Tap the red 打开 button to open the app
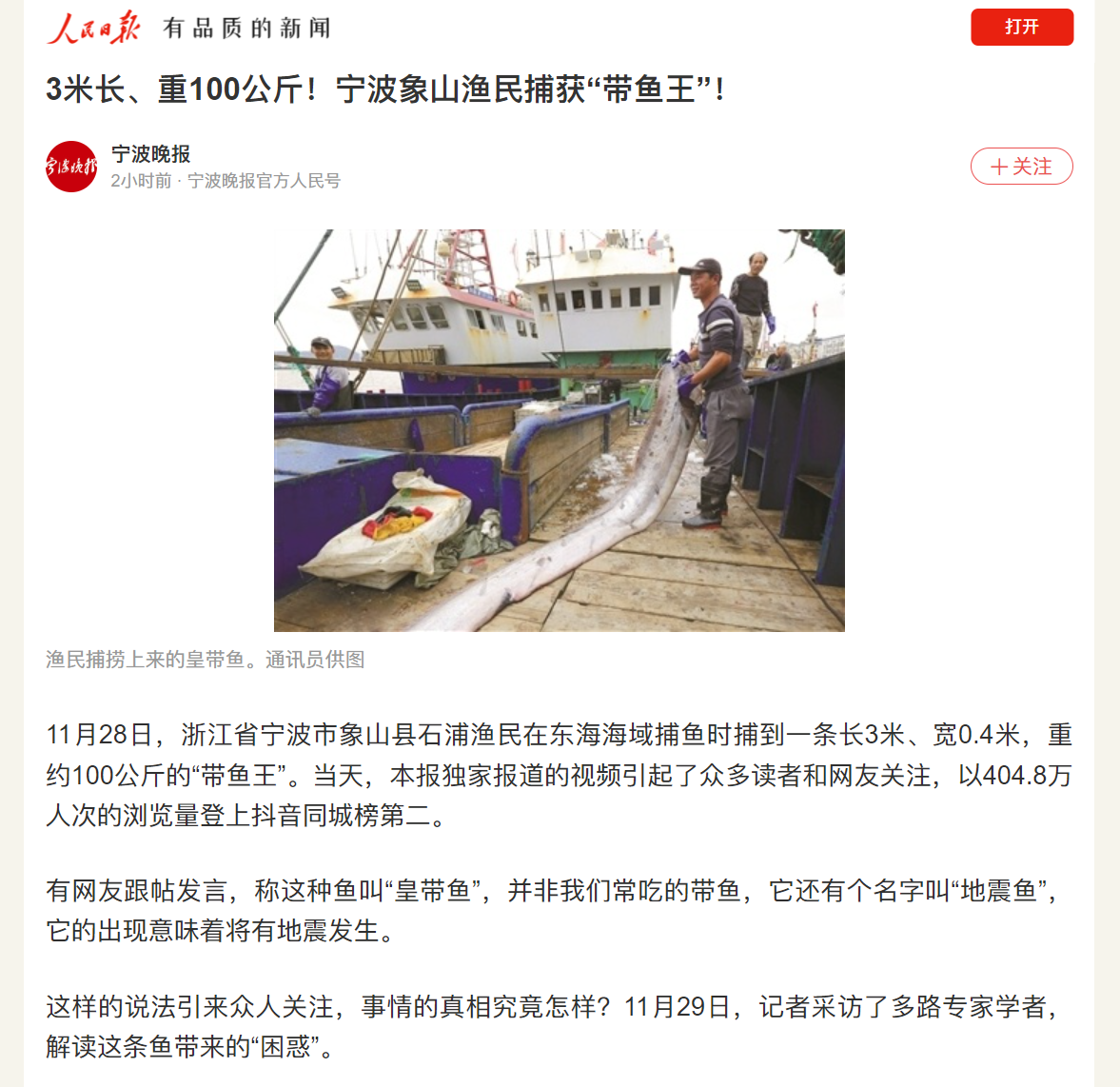1120x1087 pixels. (x=1021, y=27)
